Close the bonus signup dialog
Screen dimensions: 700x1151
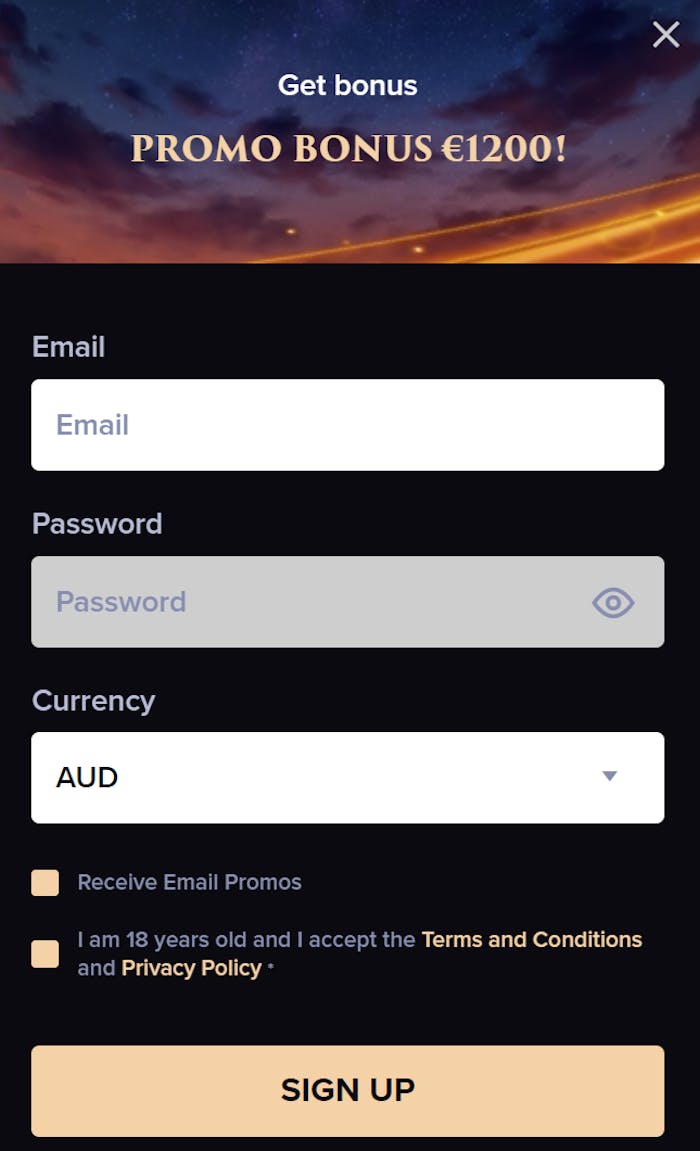click(665, 35)
